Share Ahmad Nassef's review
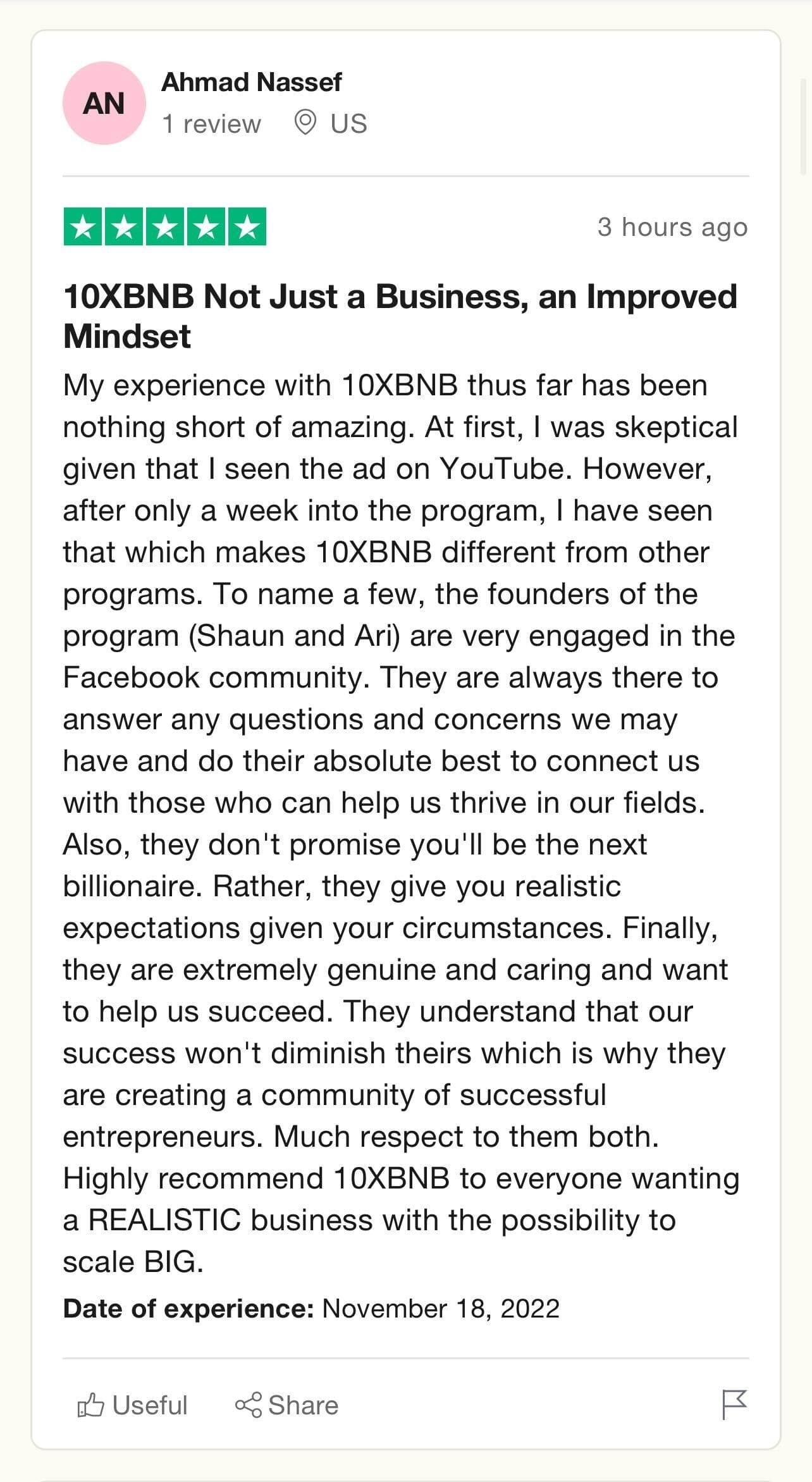The height and width of the screenshot is (1482, 812). click(x=286, y=1405)
